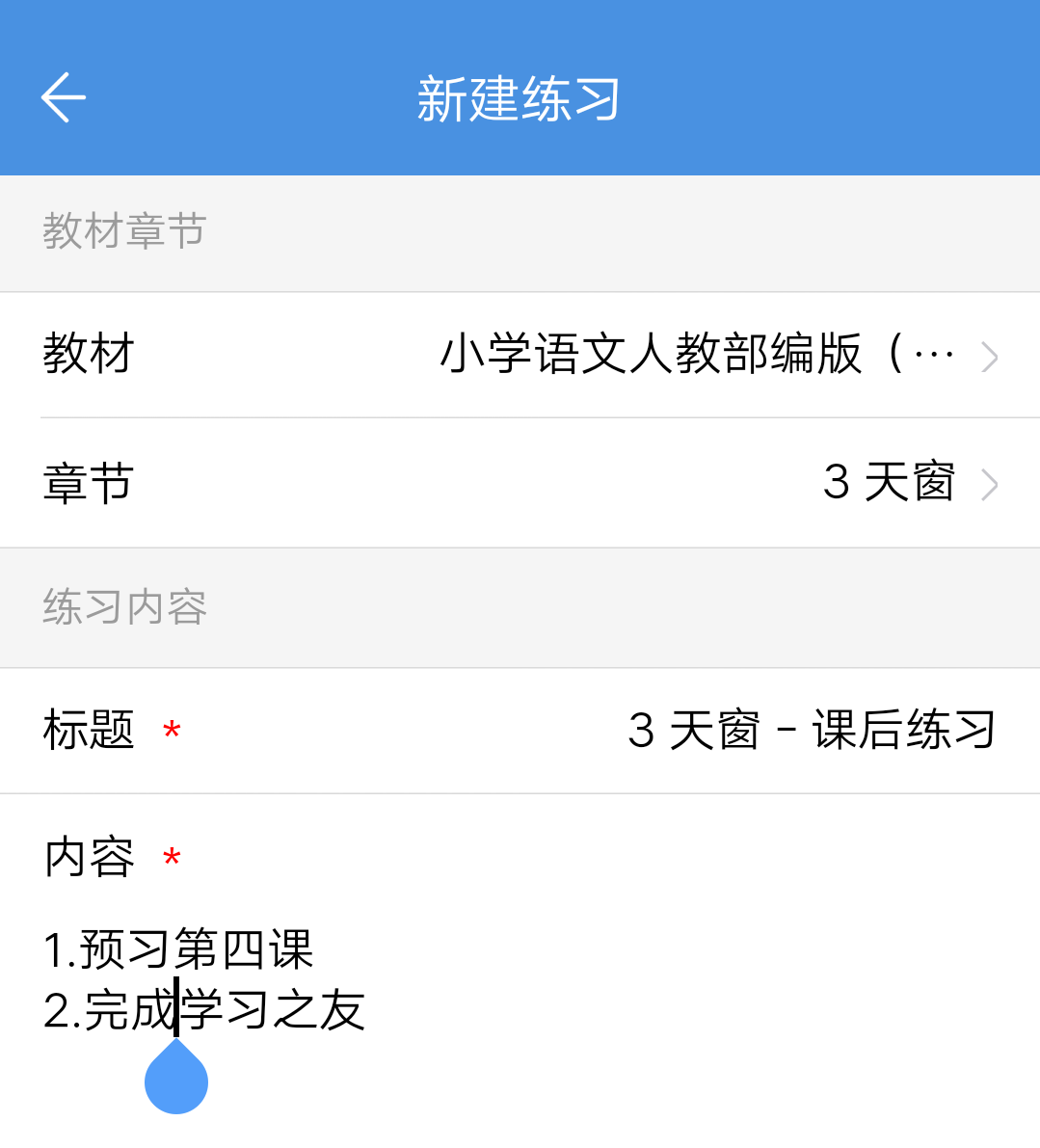1040x1148 pixels.
Task: Open the 教材 textbook selection row
Action: 520,355
